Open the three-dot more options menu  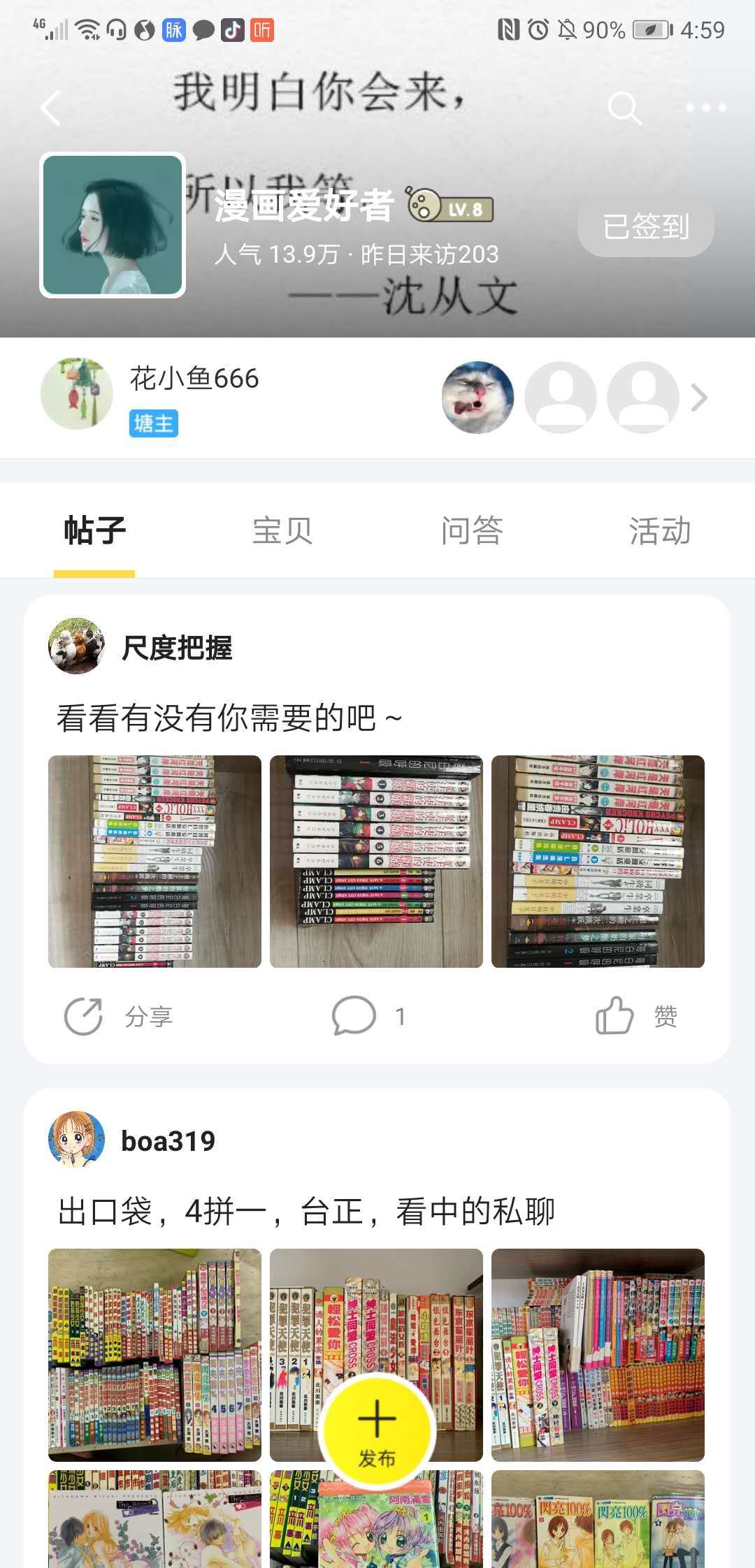click(x=707, y=108)
